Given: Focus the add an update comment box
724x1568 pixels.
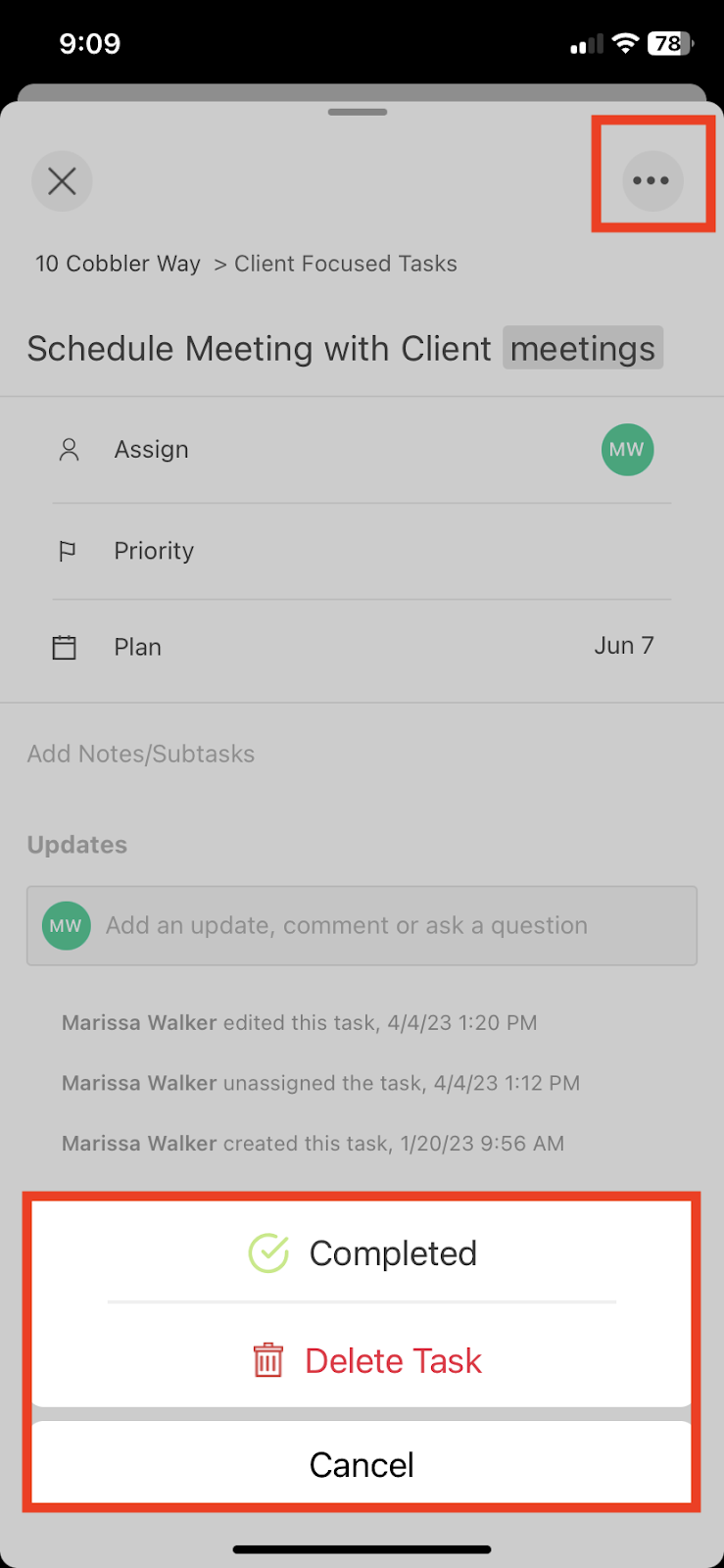Looking at the screenshot, I should (362, 925).
